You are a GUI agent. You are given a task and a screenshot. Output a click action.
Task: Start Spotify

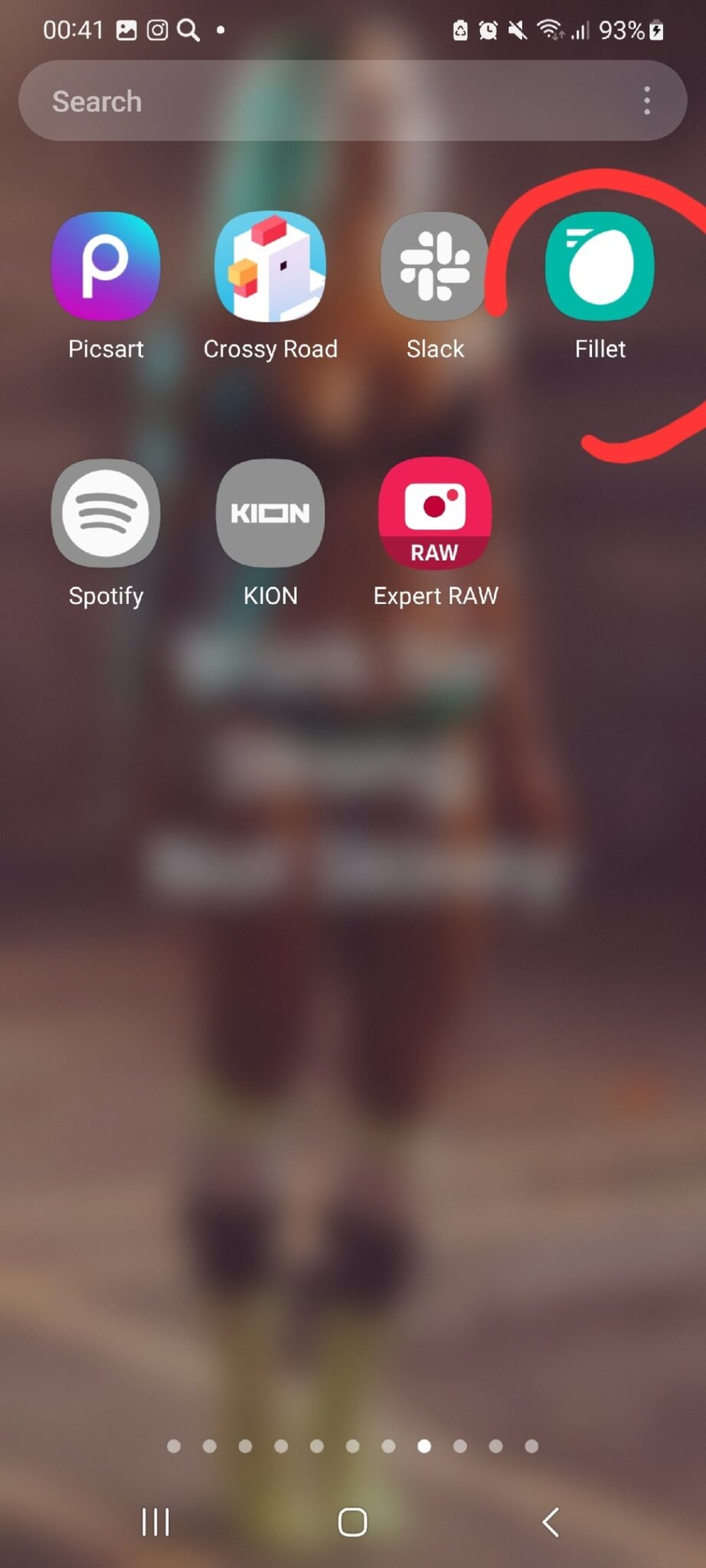click(106, 513)
